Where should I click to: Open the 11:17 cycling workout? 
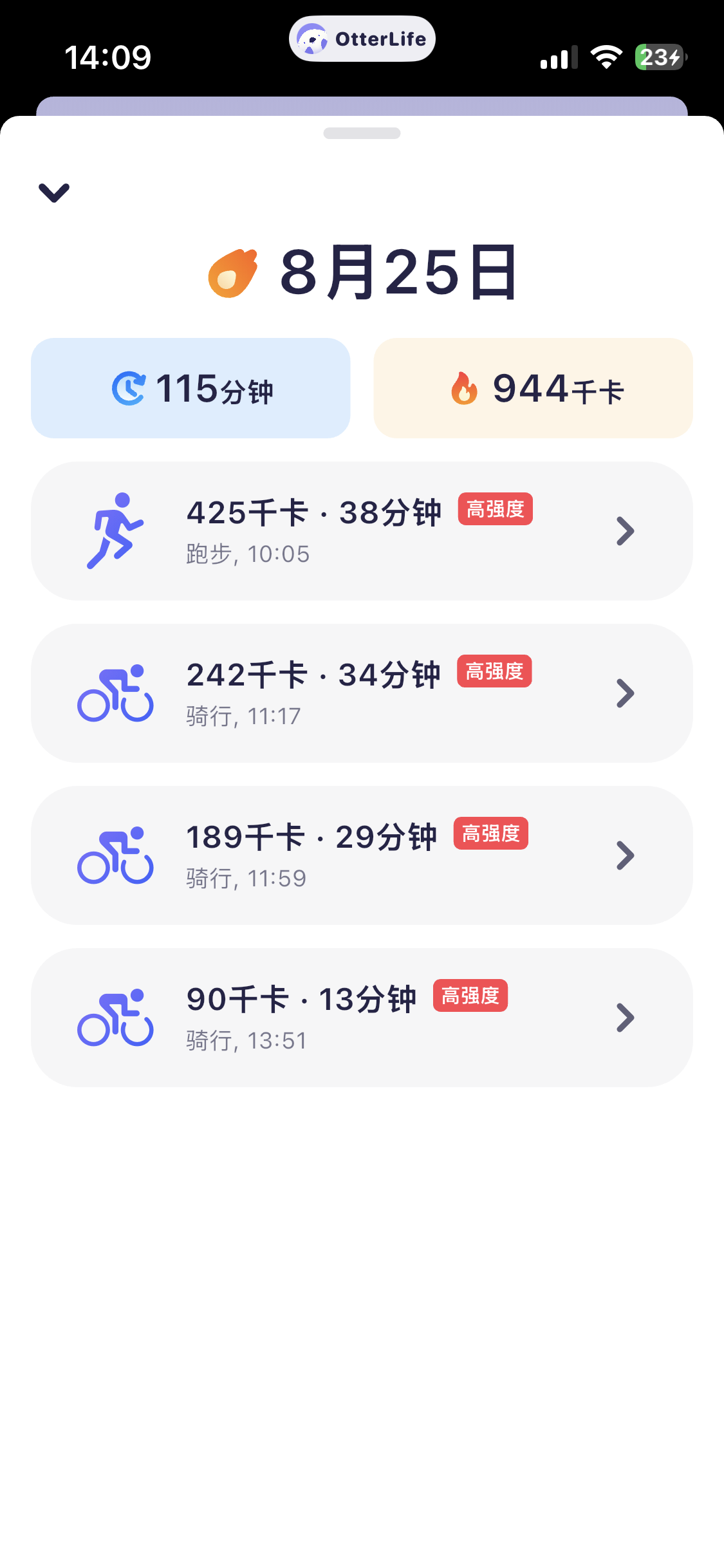tap(362, 693)
